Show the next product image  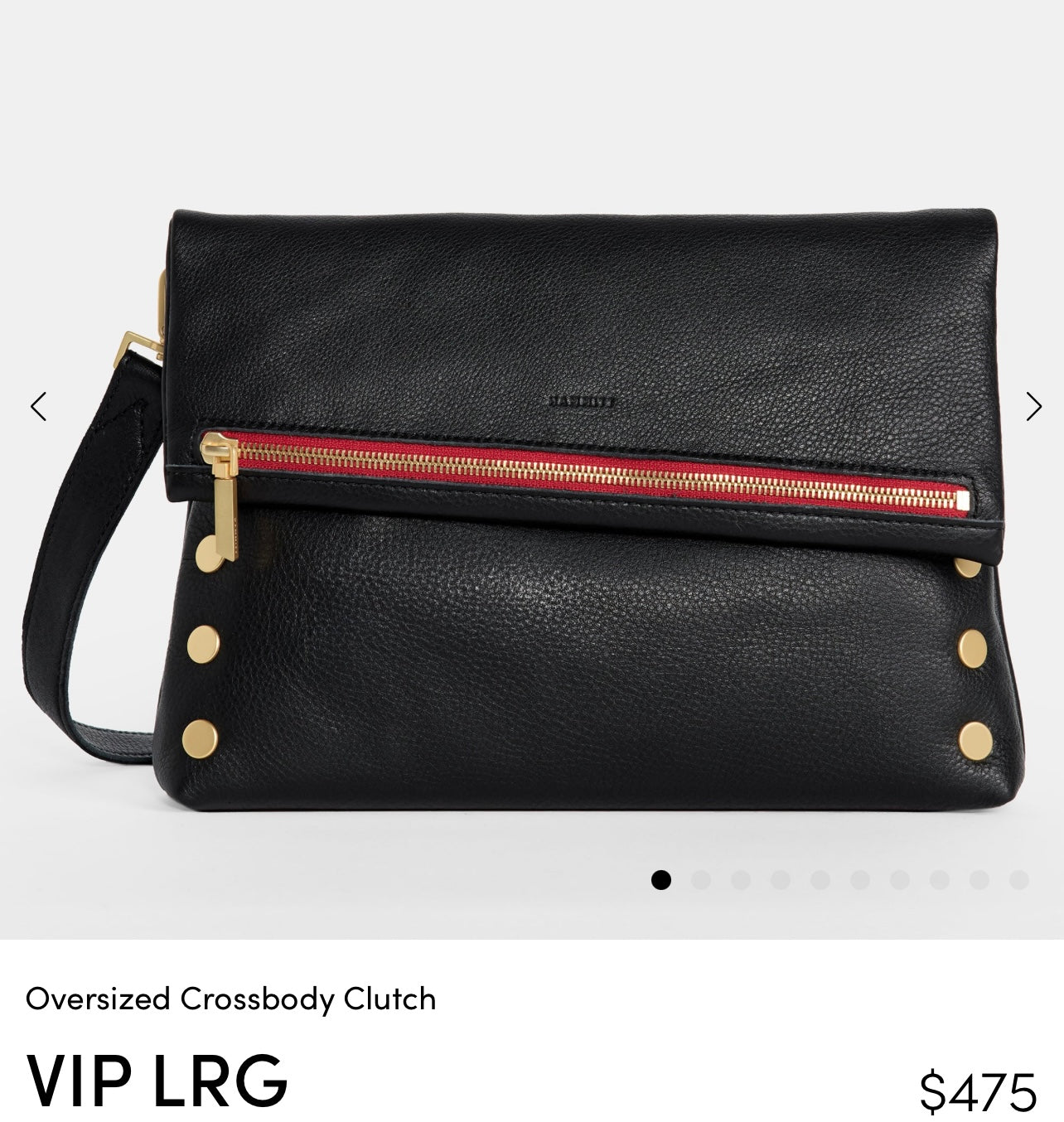1033,407
